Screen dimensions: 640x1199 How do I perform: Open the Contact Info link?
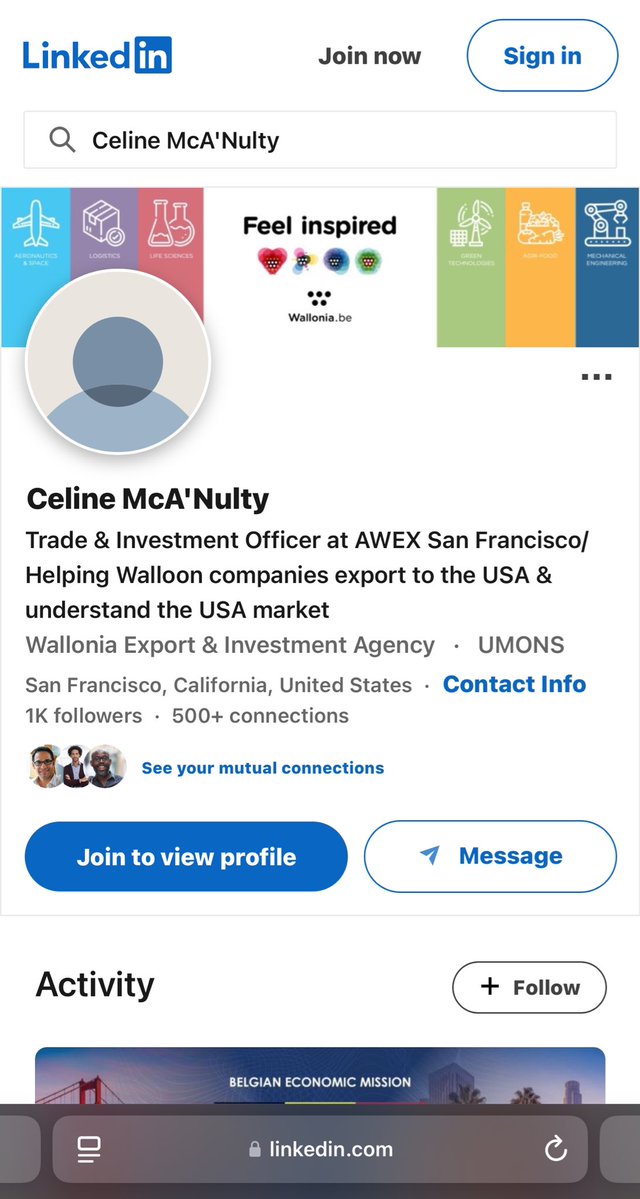[514, 684]
